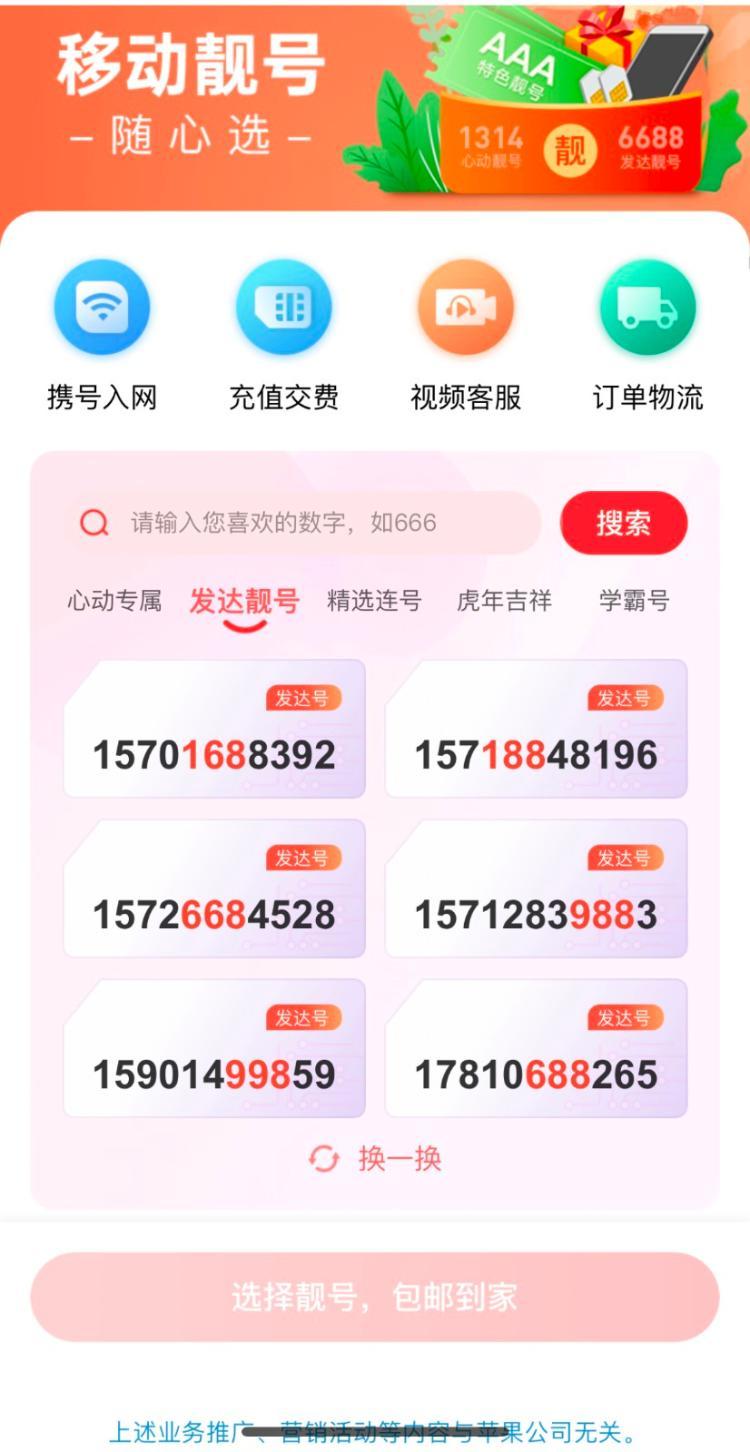Screen dimensions: 750x1452
Task: Open 携号入网 number porting
Action: pyautogui.click(x=102, y=335)
